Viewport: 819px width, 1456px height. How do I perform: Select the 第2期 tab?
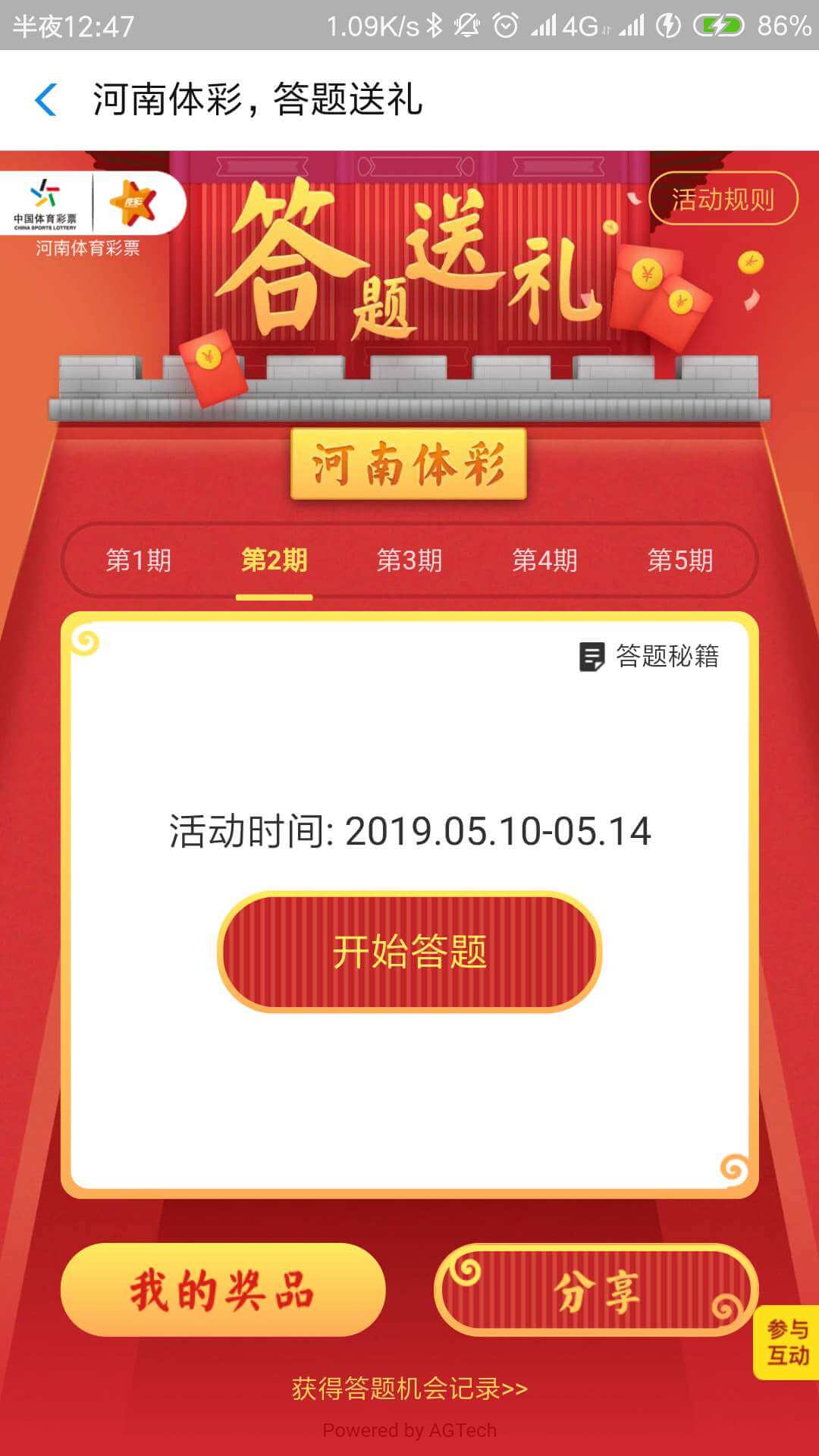click(274, 560)
